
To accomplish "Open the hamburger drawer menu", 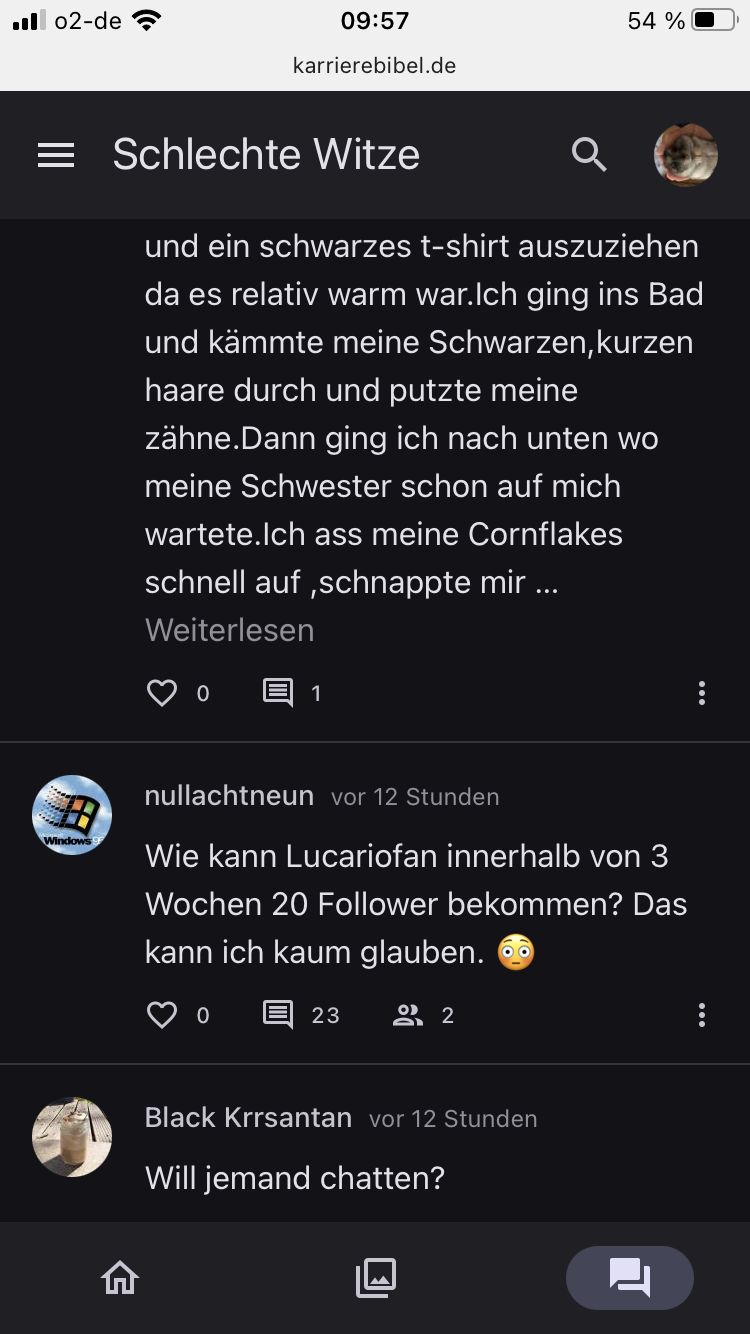I will point(56,155).
